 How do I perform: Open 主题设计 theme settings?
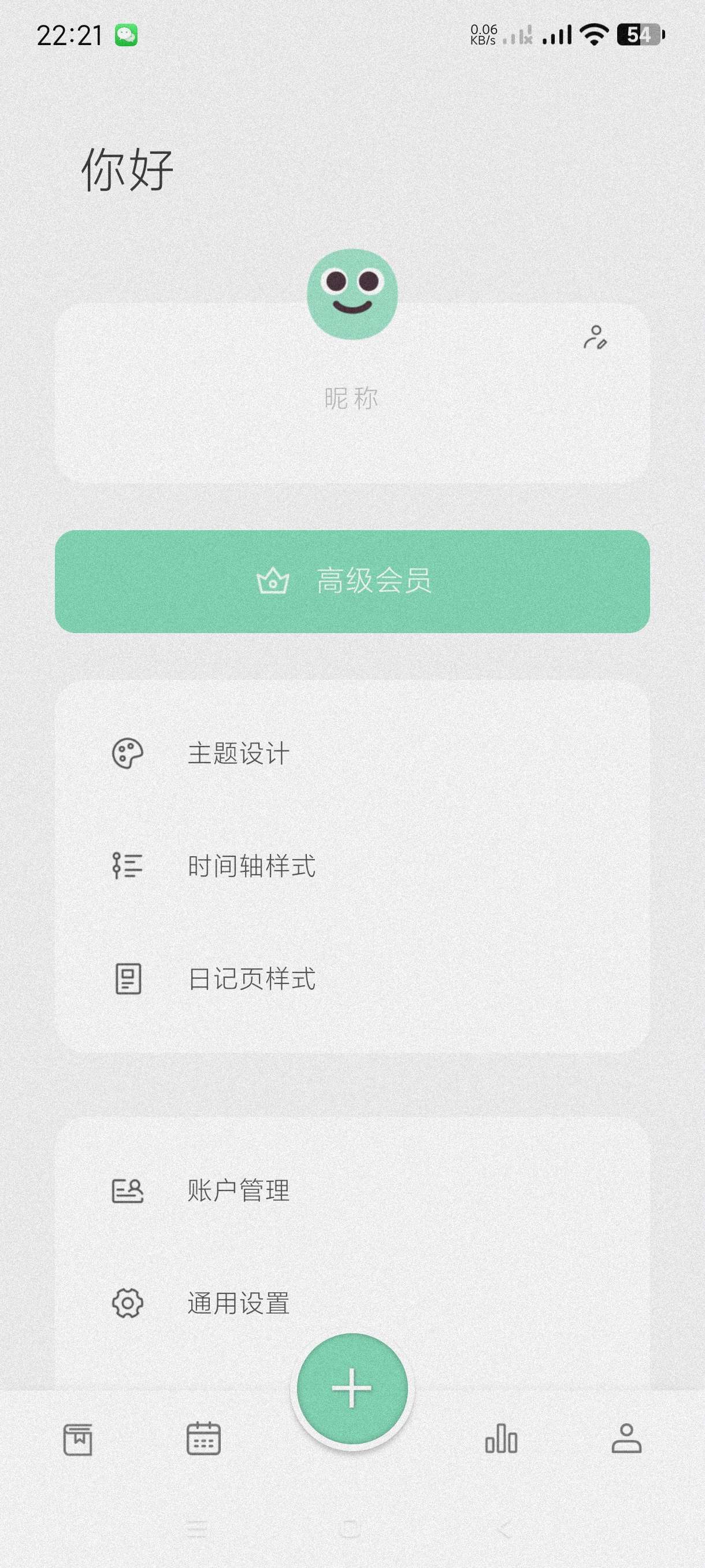coord(238,753)
